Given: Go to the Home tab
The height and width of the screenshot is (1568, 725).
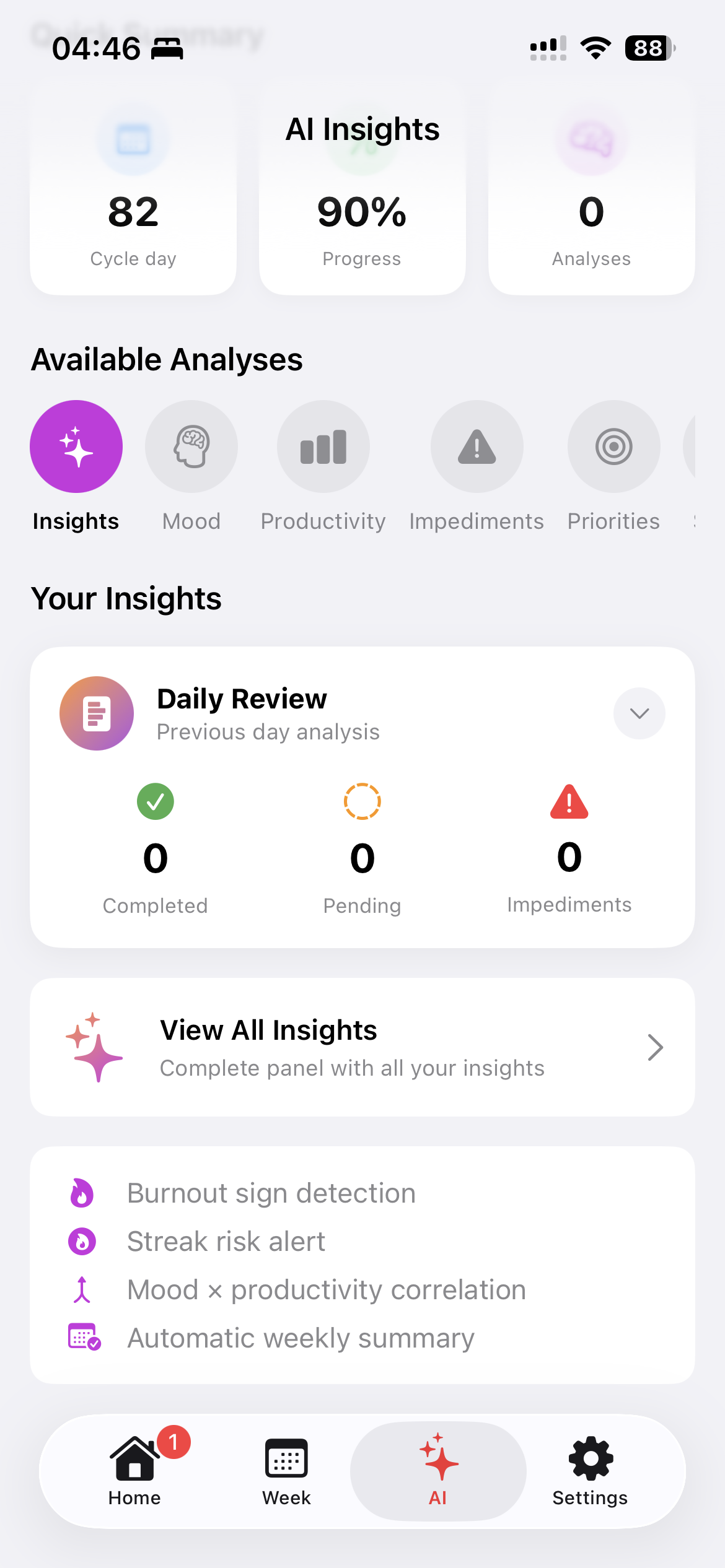Looking at the screenshot, I should (135, 1470).
